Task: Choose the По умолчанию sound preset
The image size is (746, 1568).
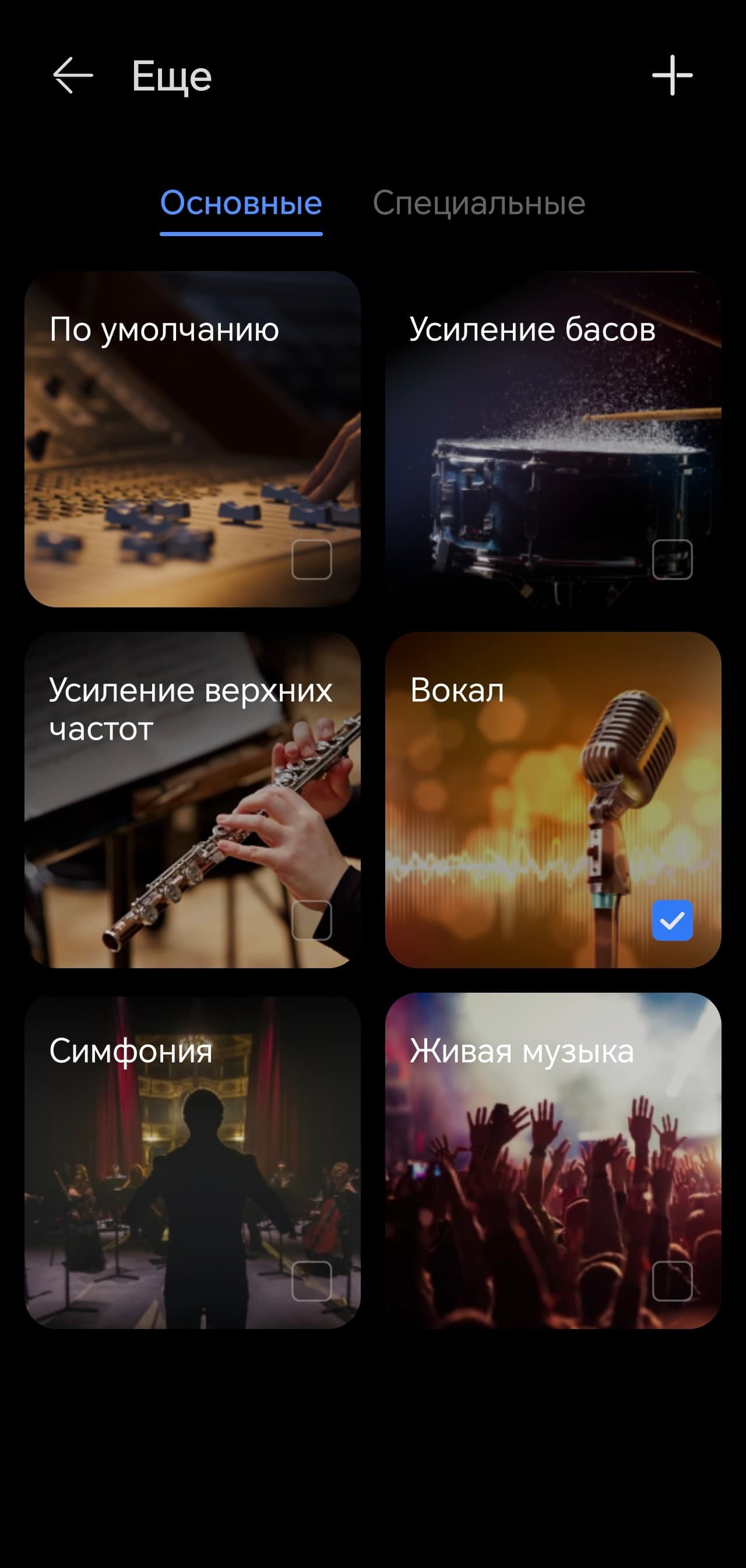Action: pos(192,439)
